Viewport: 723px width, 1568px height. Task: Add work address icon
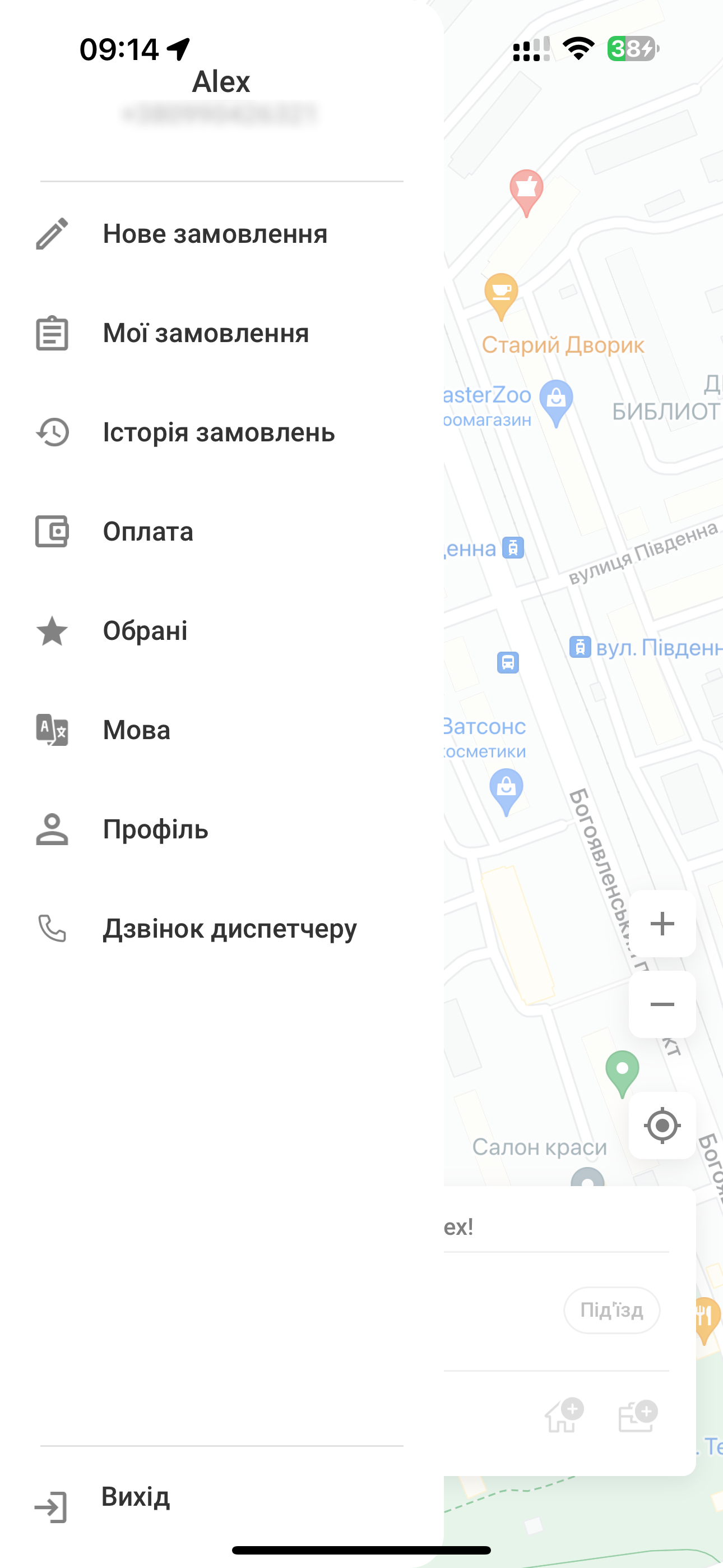[x=637, y=1415]
